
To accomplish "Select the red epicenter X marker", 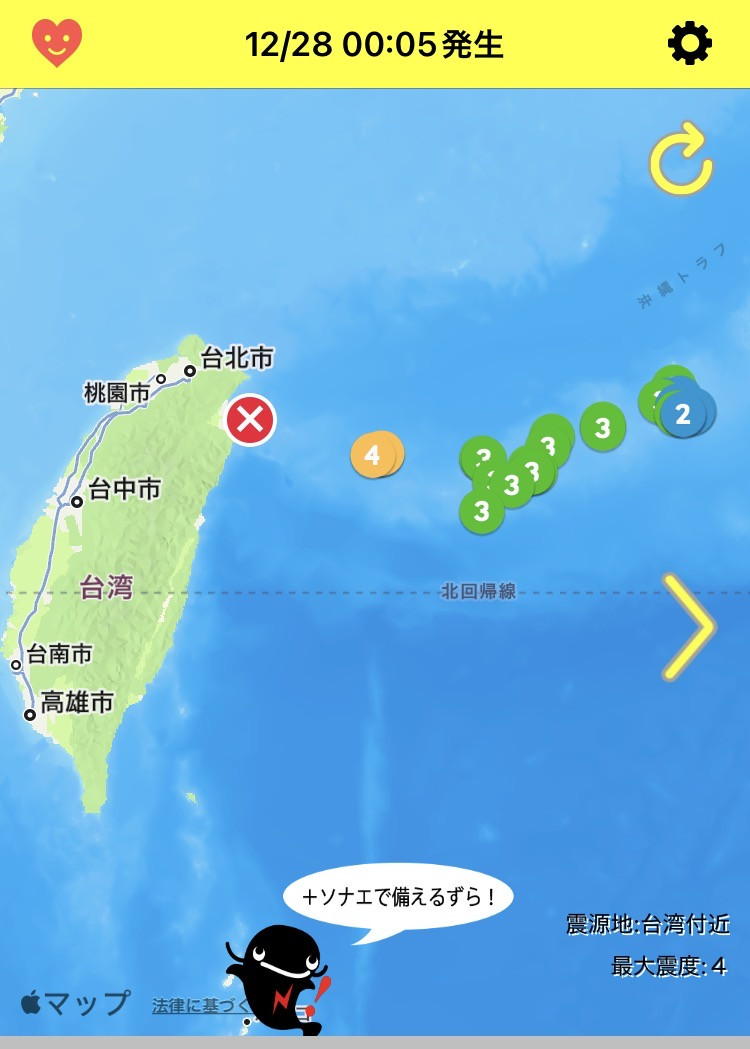I will 250,420.
